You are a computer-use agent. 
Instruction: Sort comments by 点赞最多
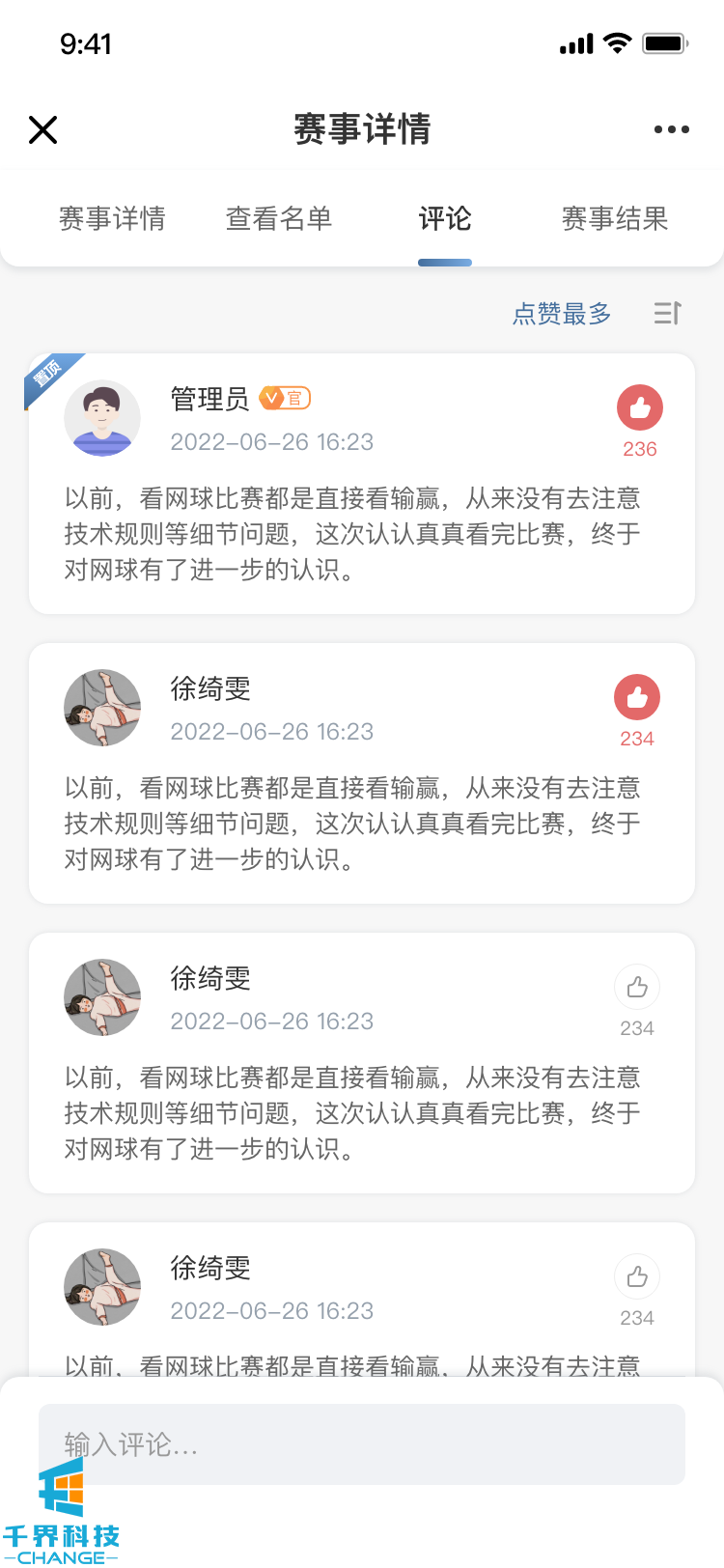(x=562, y=314)
